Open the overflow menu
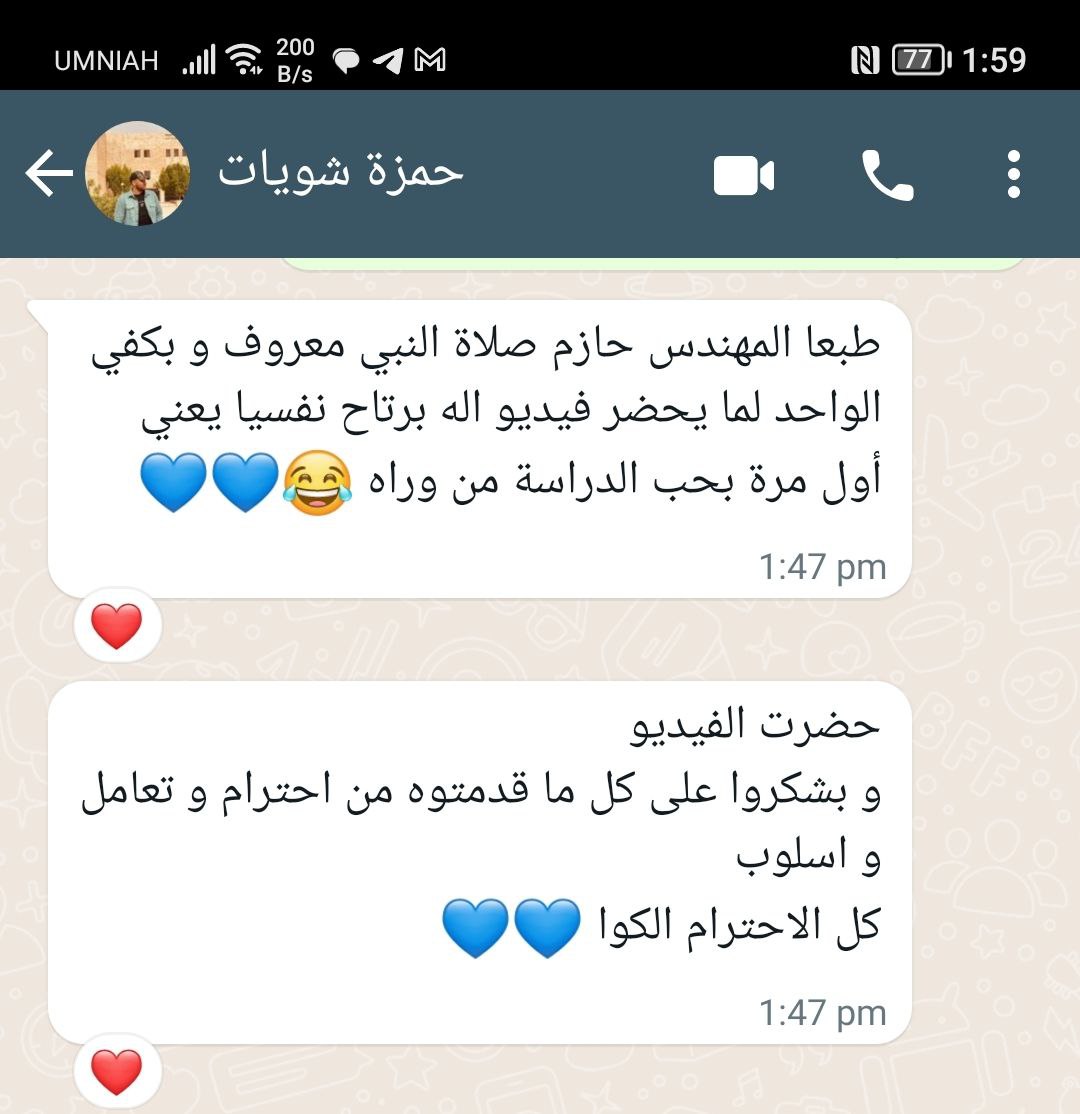 [1014, 175]
